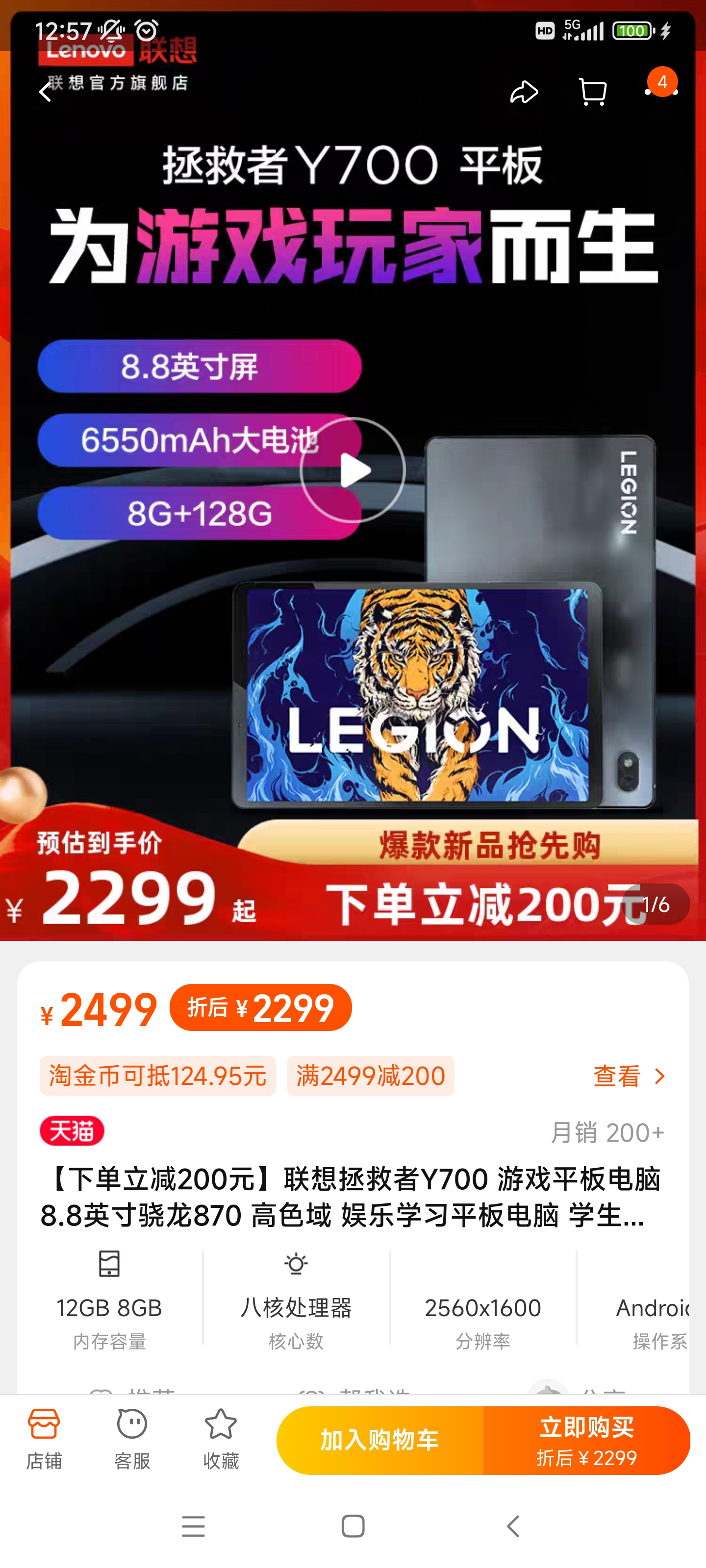Contact 客服 customer service

click(132, 1440)
